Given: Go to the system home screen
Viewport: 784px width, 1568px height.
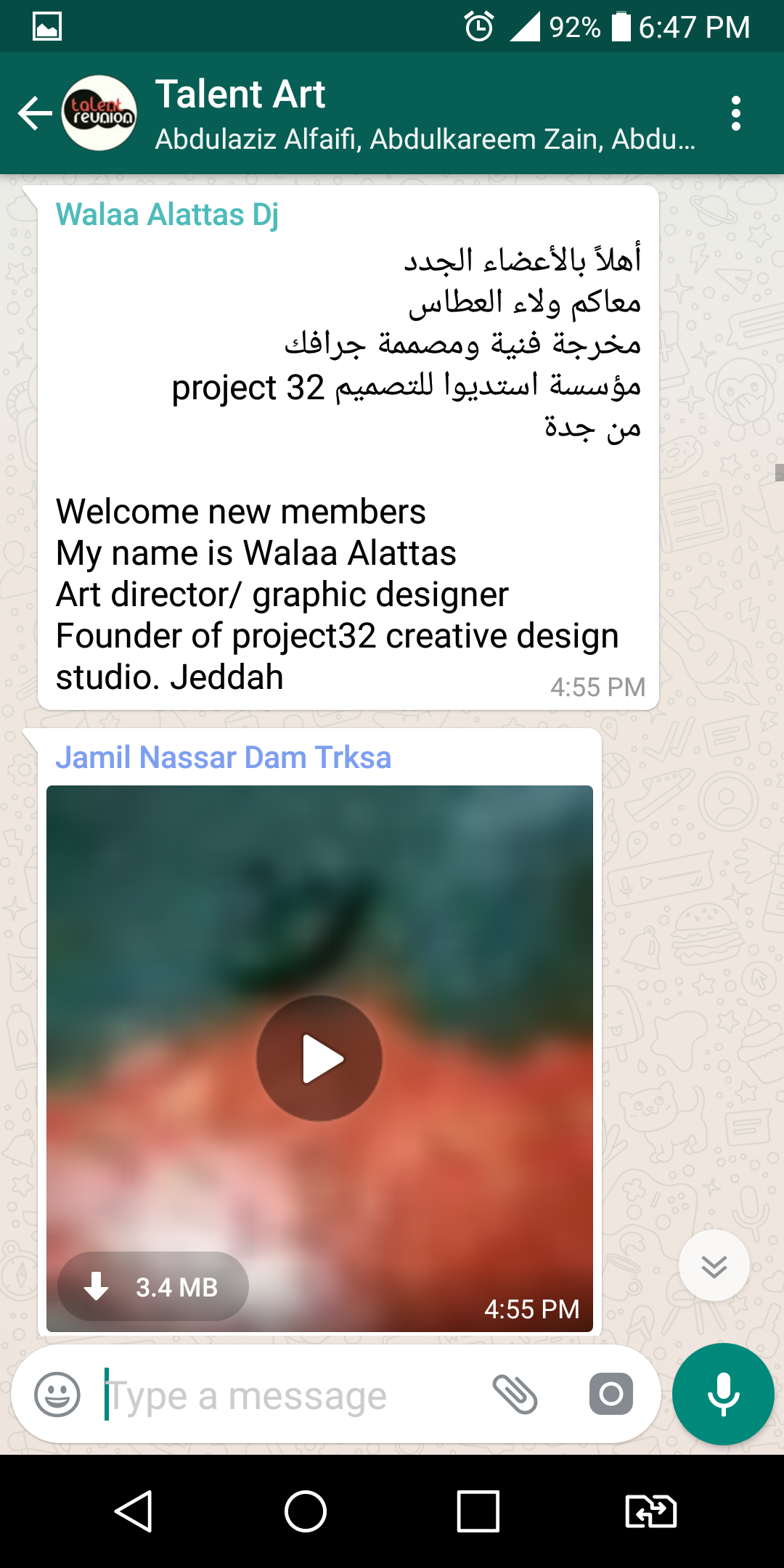Looking at the screenshot, I should pyautogui.click(x=306, y=1512).
